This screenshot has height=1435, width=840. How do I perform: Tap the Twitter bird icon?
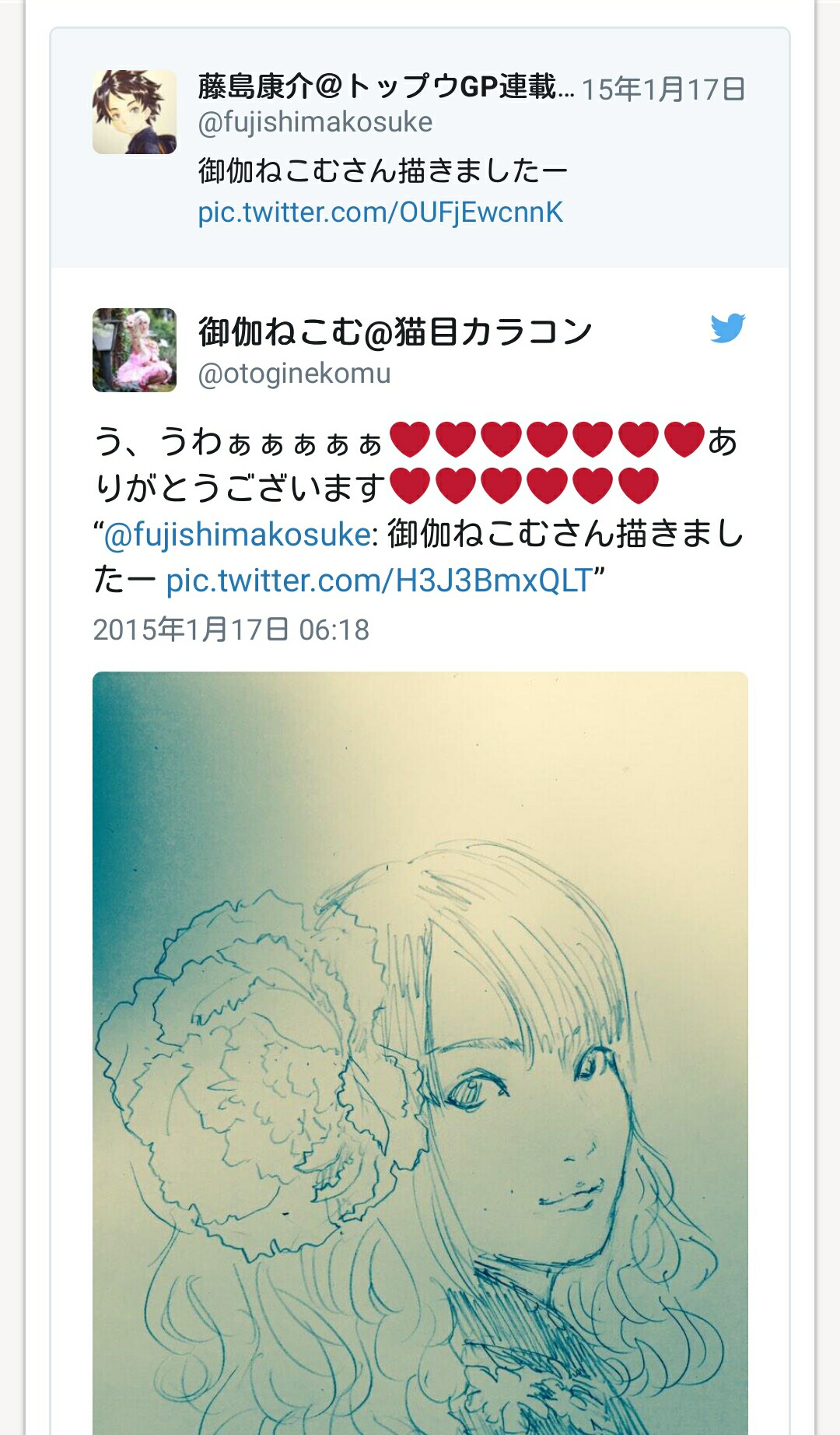[727, 328]
